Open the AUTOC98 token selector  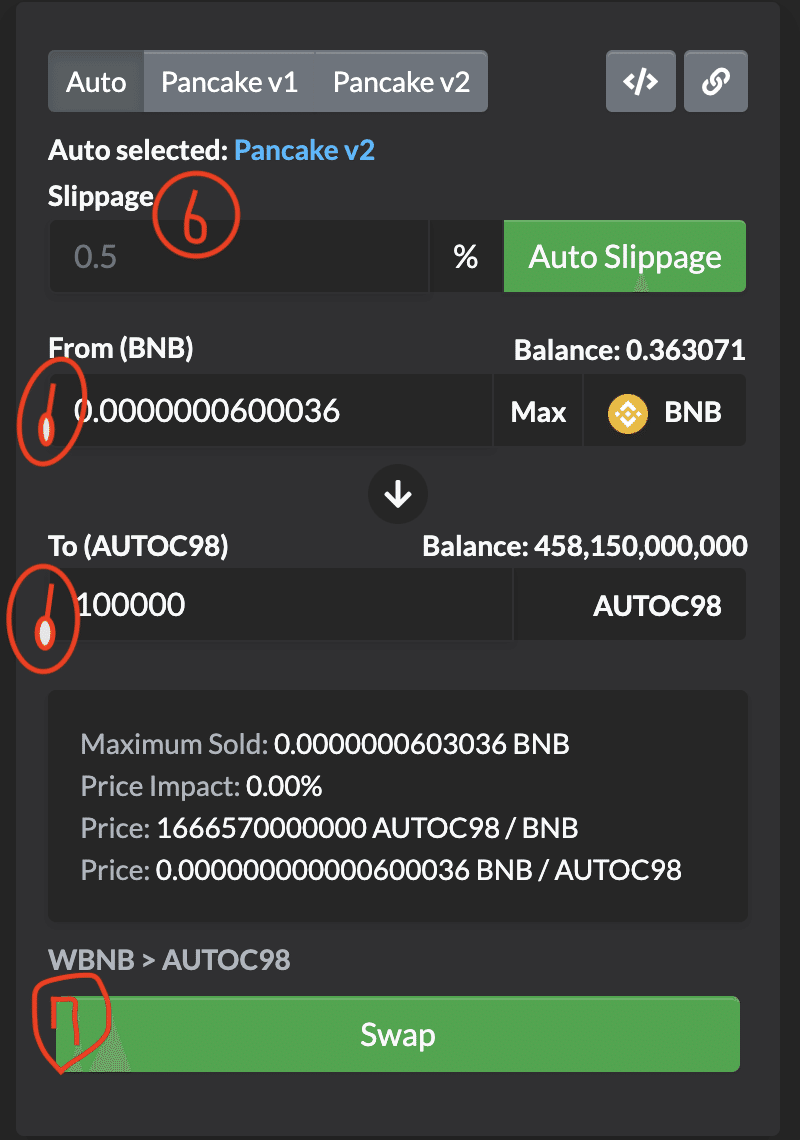(x=632, y=605)
